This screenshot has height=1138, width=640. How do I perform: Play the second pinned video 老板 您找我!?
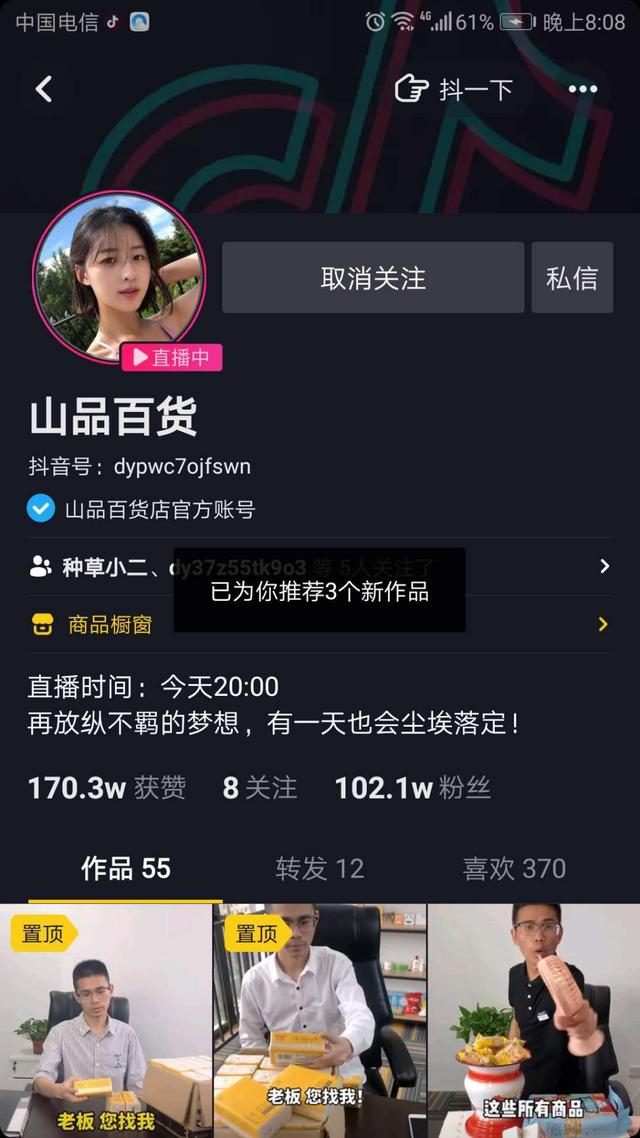320,1020
